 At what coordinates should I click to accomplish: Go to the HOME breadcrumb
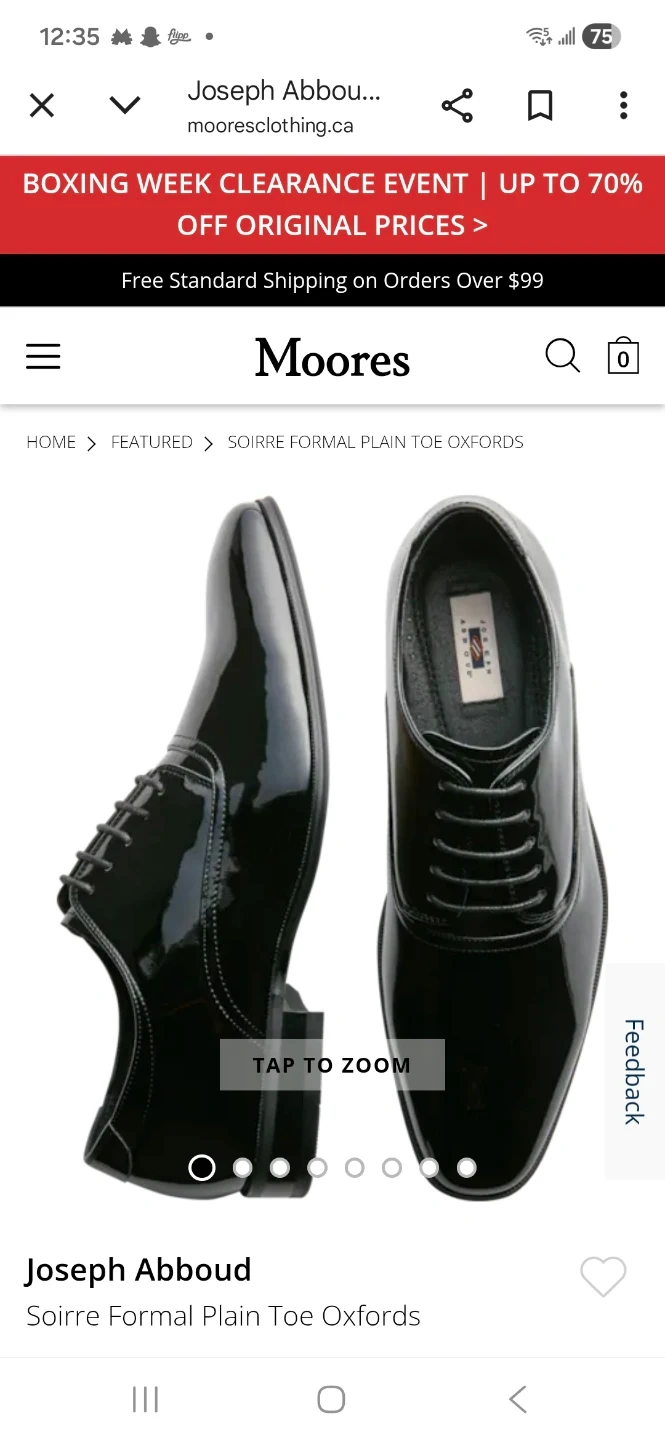(51, 442)
